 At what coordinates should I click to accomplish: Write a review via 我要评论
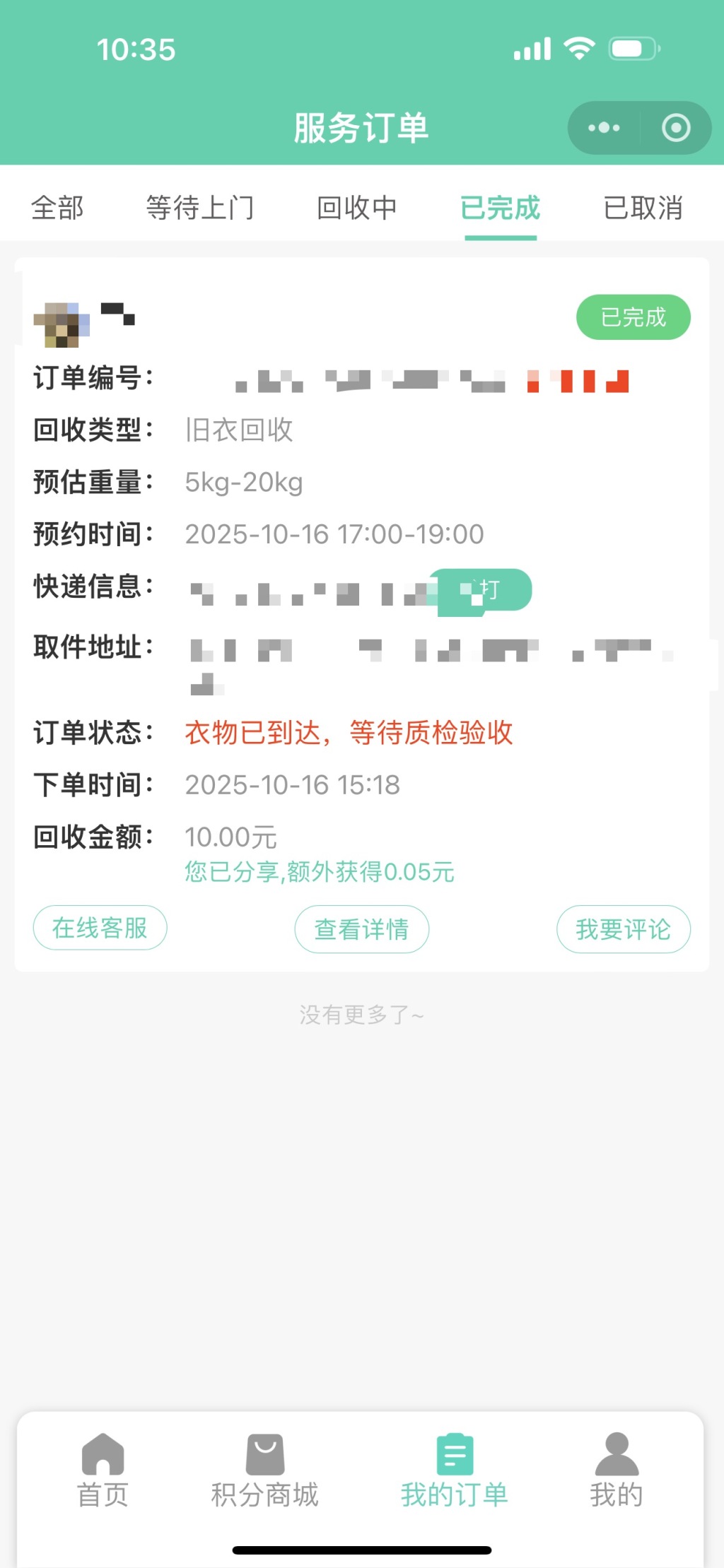pyautogui.click(x=623, y=929)
